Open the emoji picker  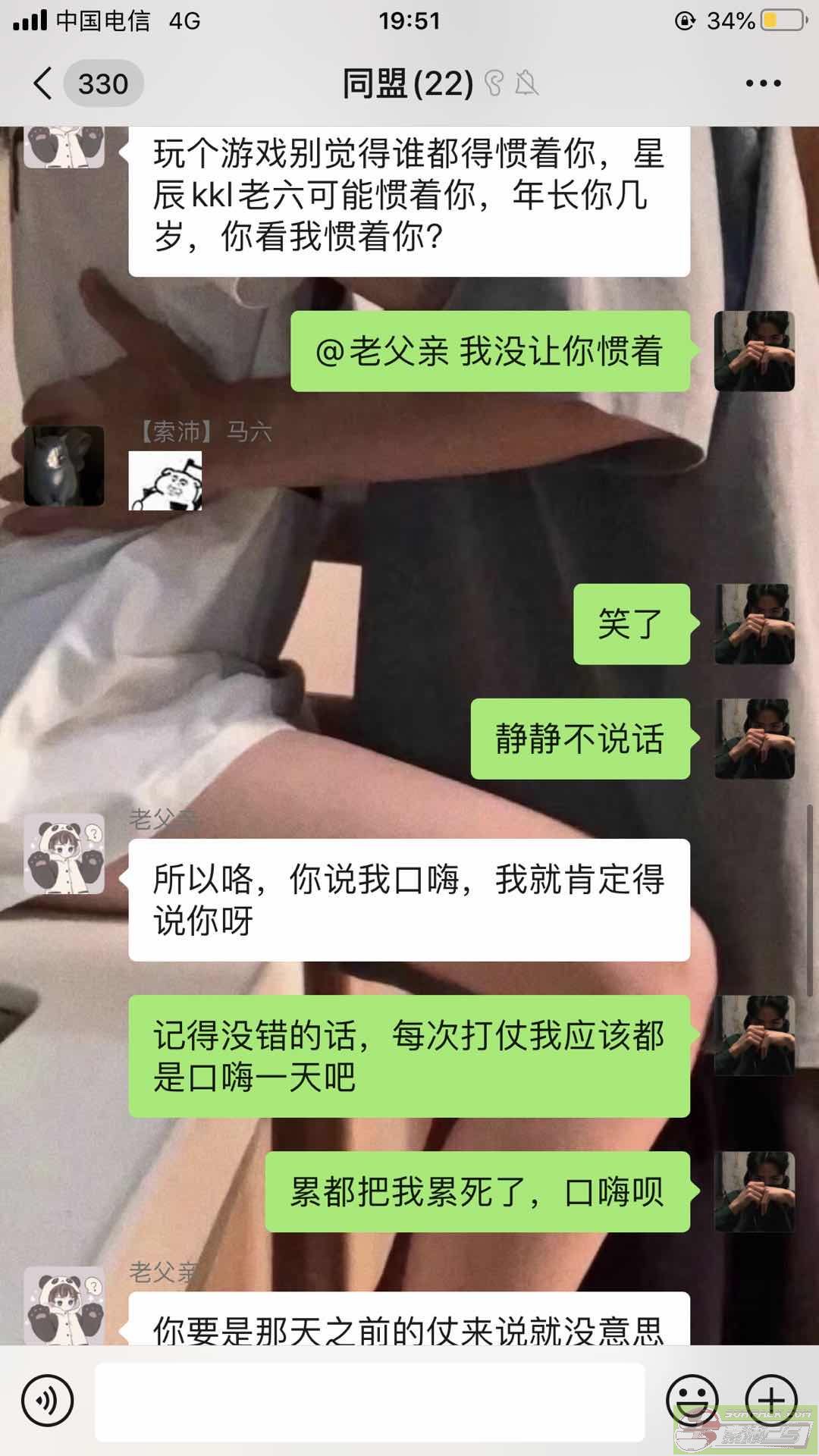(x=692, y=1401)
